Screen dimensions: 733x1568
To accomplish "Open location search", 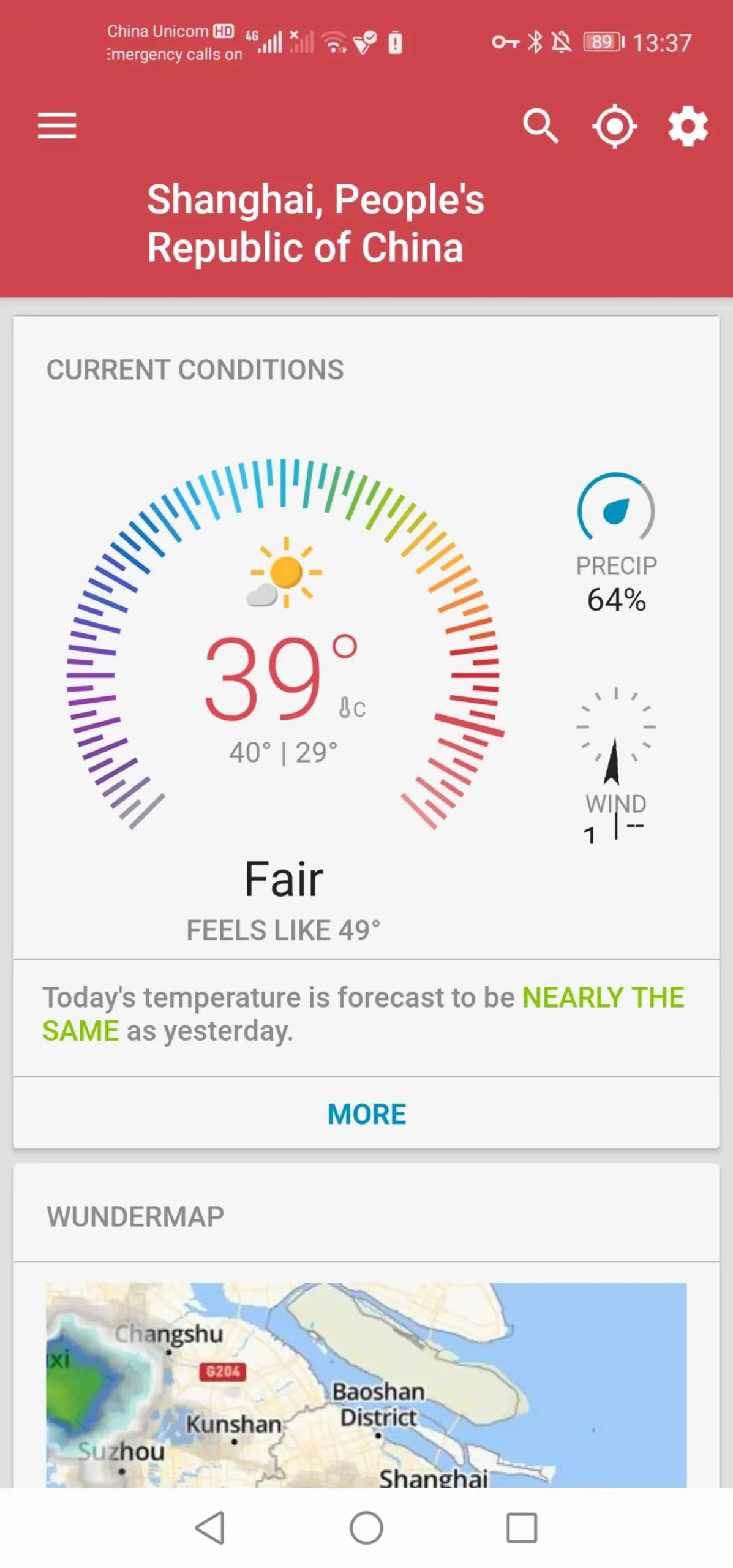I will coord(541,126).
